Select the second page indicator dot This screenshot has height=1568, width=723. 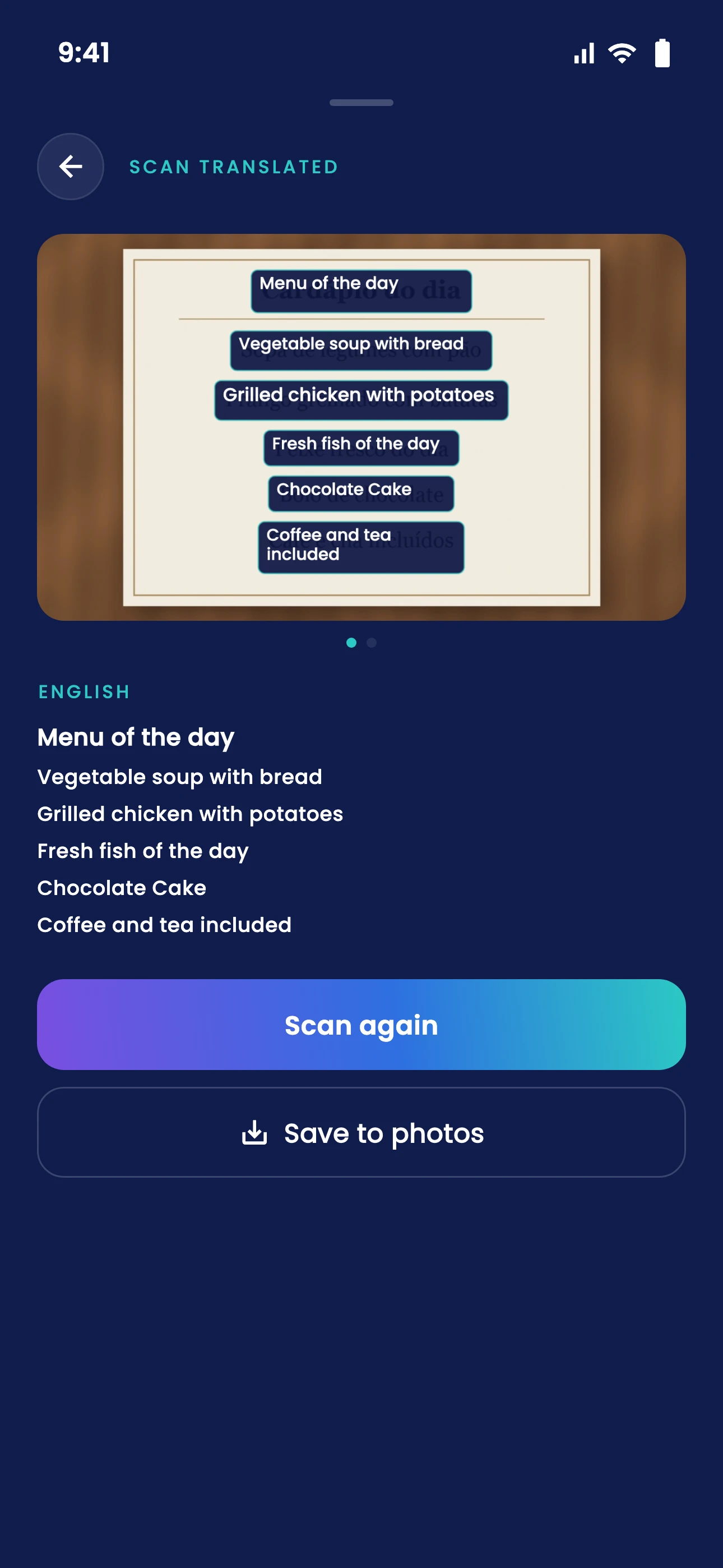pyautogui.click(x=372, y=642)
